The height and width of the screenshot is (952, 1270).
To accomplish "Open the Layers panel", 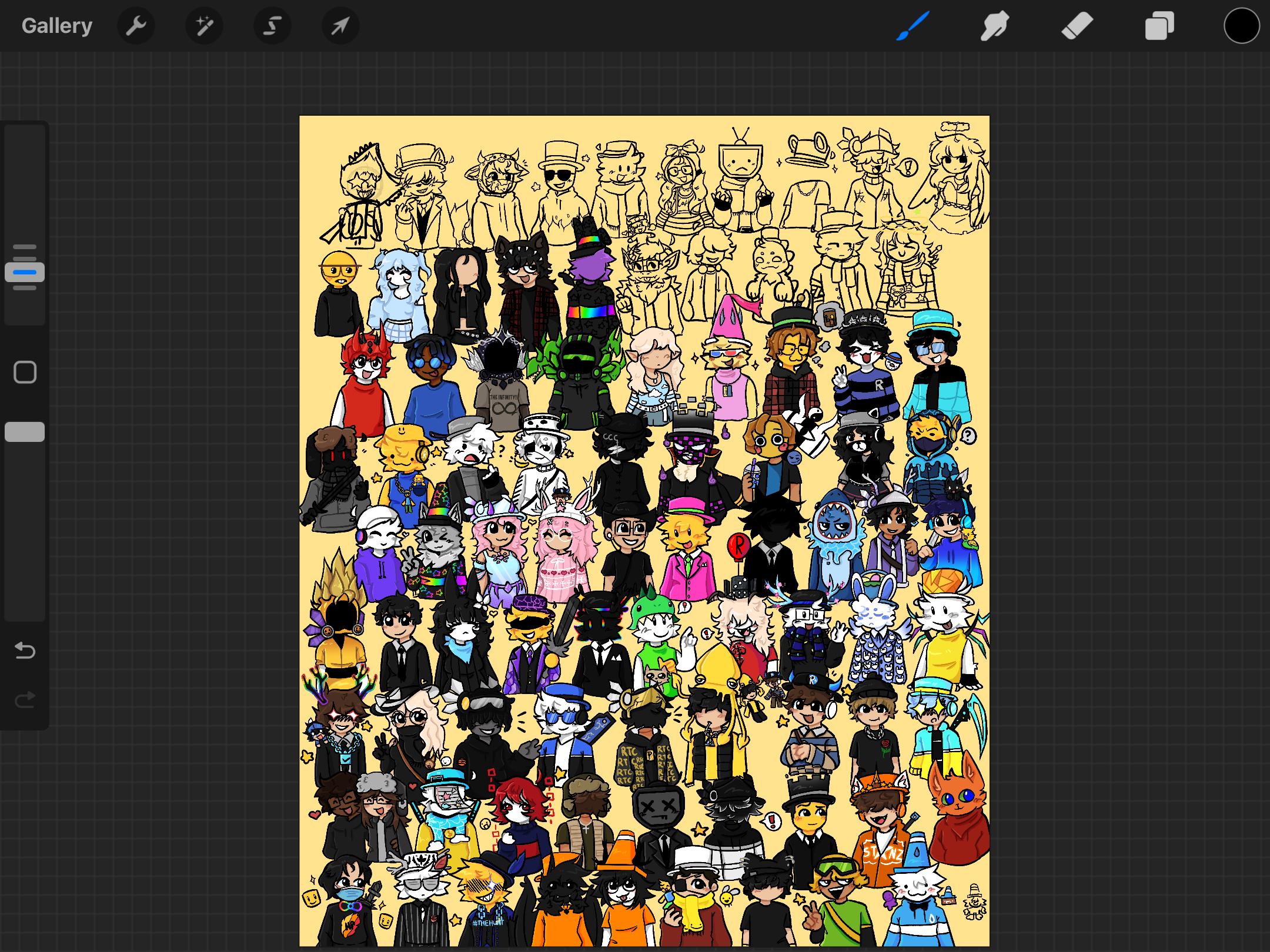I will (1159, 26).
